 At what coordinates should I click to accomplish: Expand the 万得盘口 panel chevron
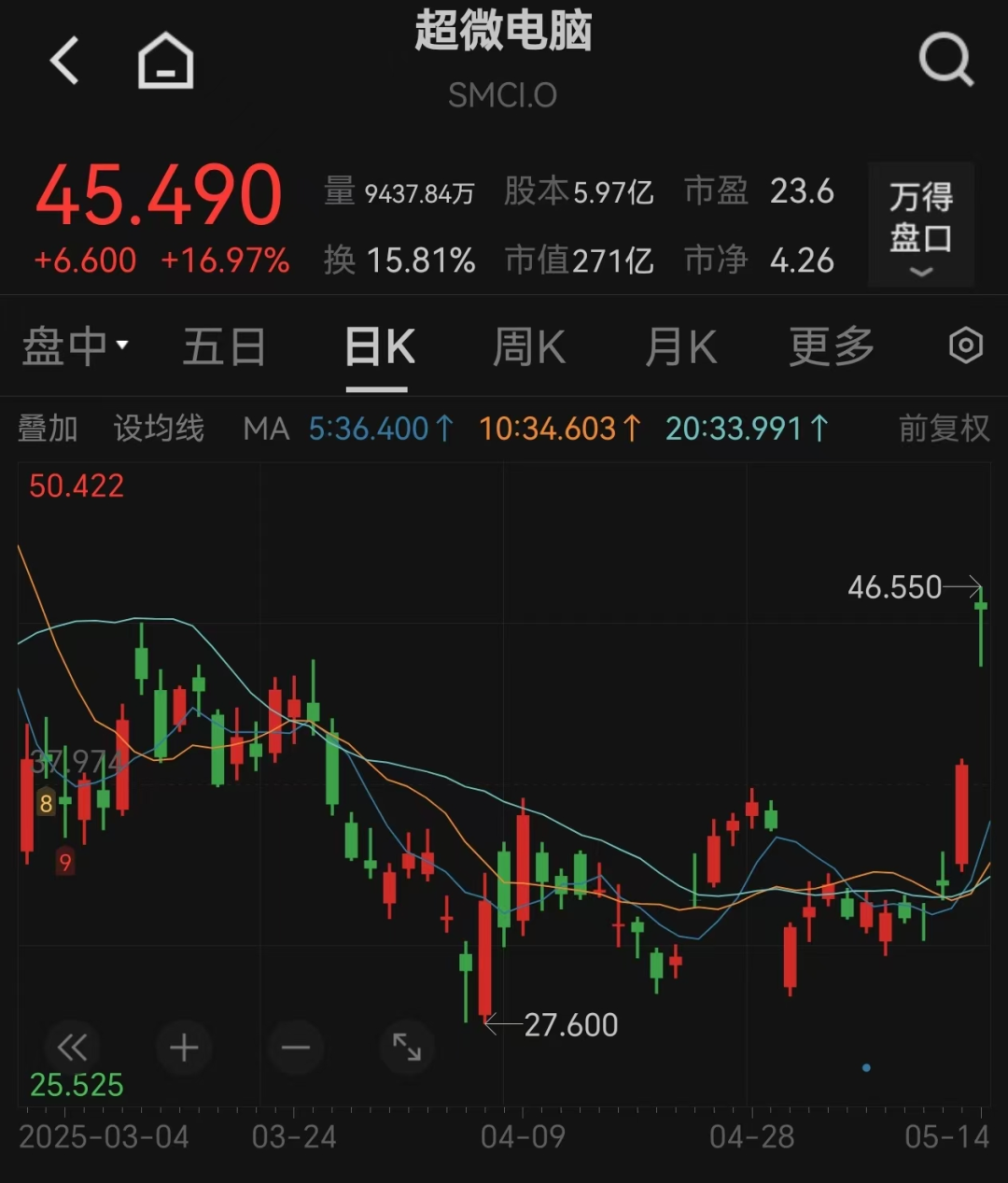coord(921,272)
